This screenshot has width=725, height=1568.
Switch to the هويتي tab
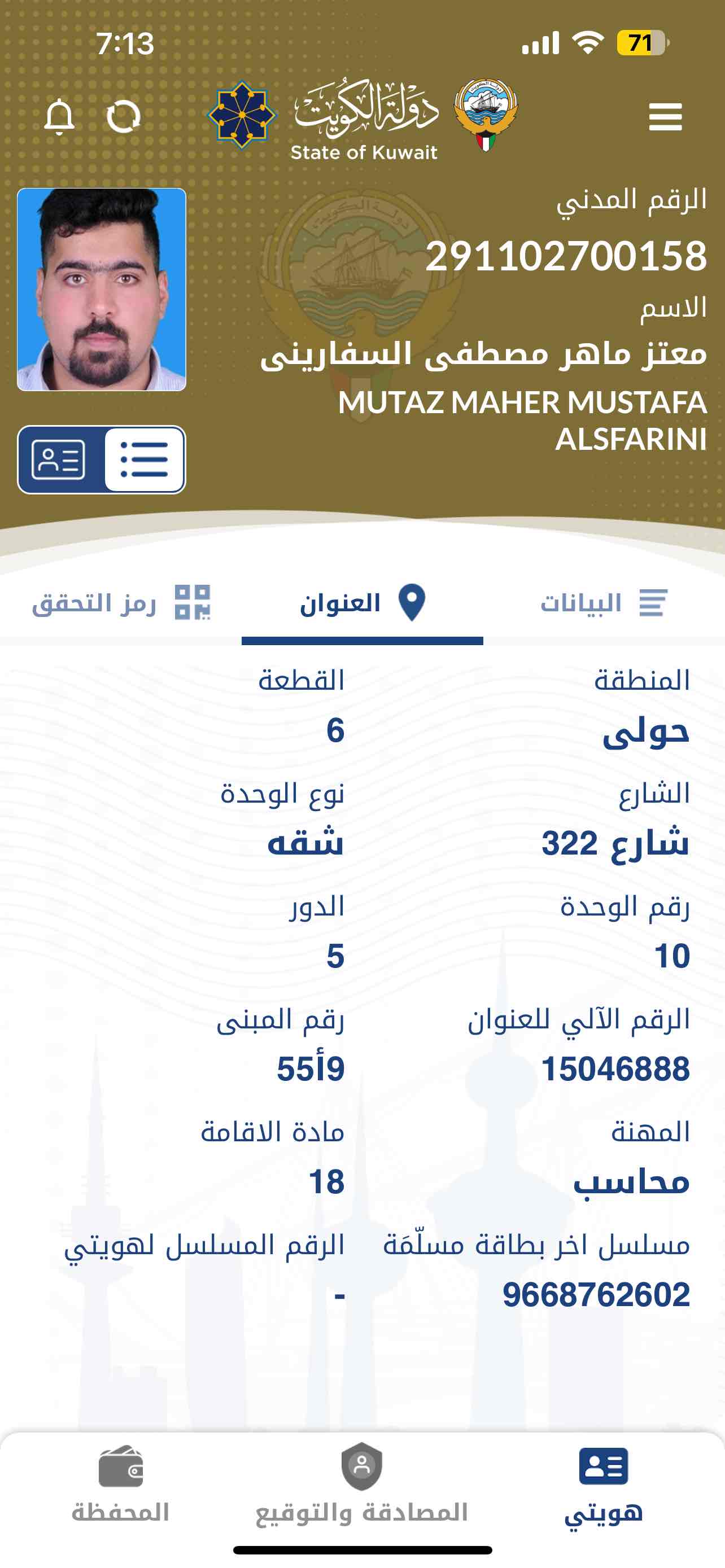[x=604, y=1484]
